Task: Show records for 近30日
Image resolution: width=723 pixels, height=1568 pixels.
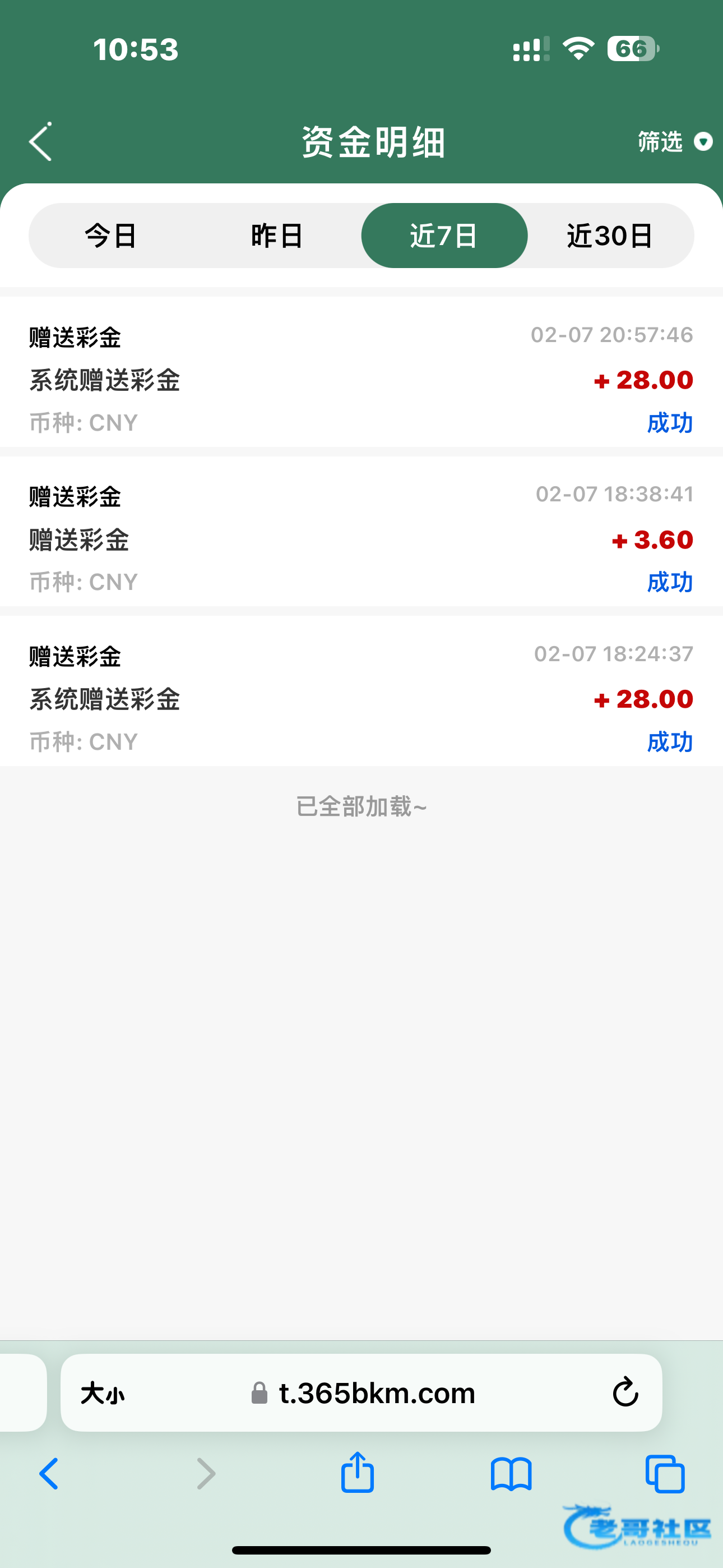Action: click(610, 236)
